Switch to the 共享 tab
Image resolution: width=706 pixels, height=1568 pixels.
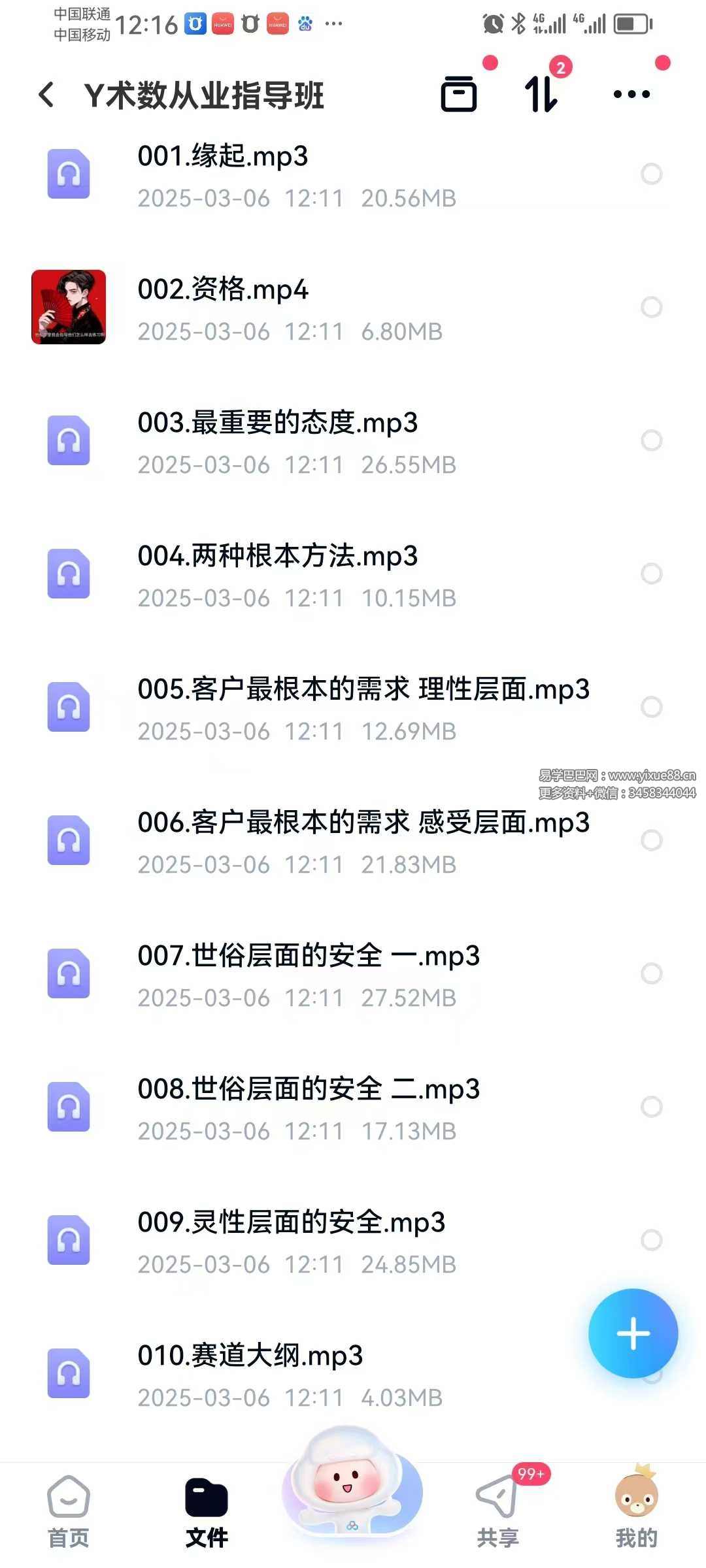click(497, 1511)
